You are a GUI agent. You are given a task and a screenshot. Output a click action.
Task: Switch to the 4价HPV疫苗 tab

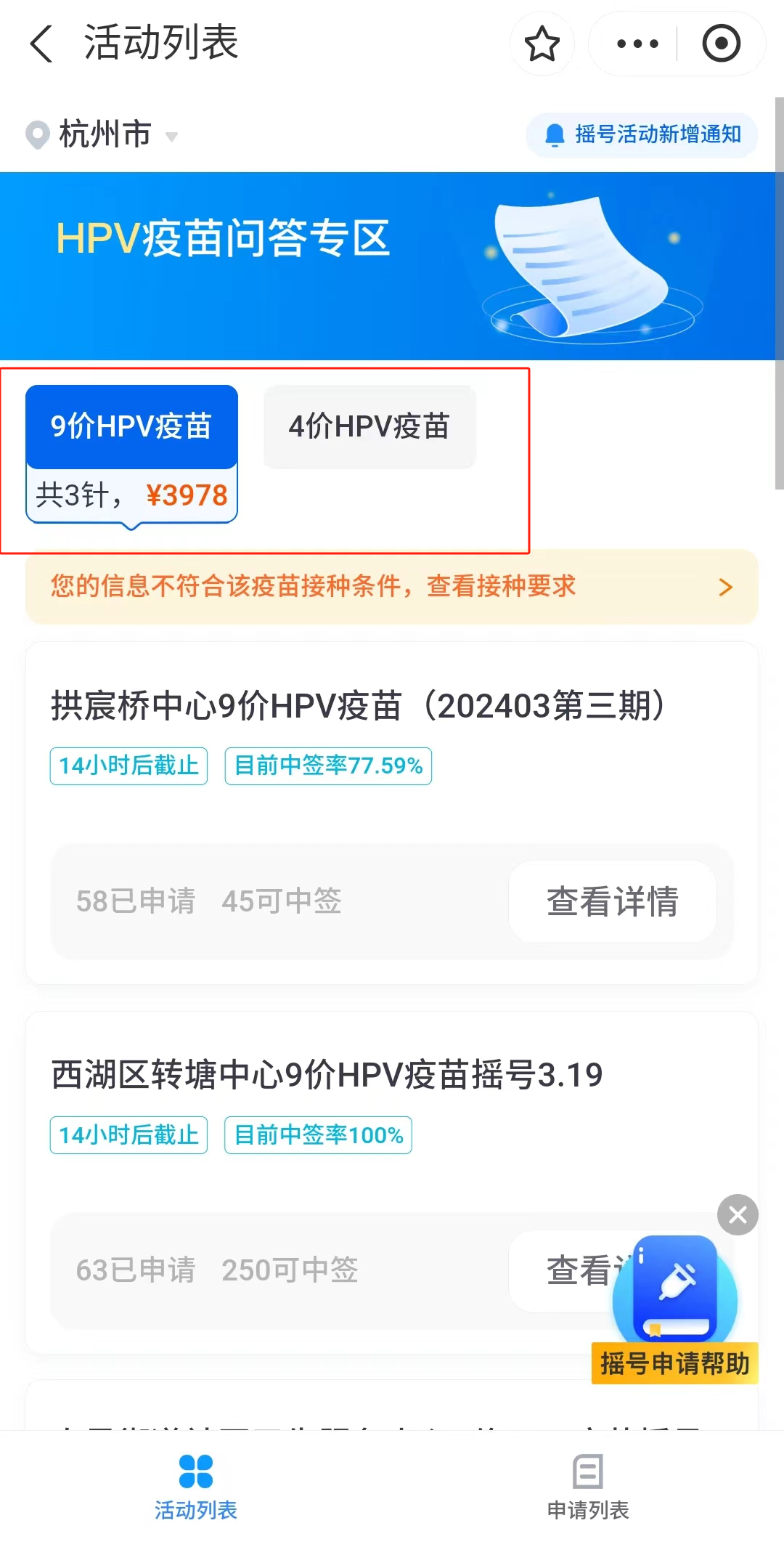(369, 426)
